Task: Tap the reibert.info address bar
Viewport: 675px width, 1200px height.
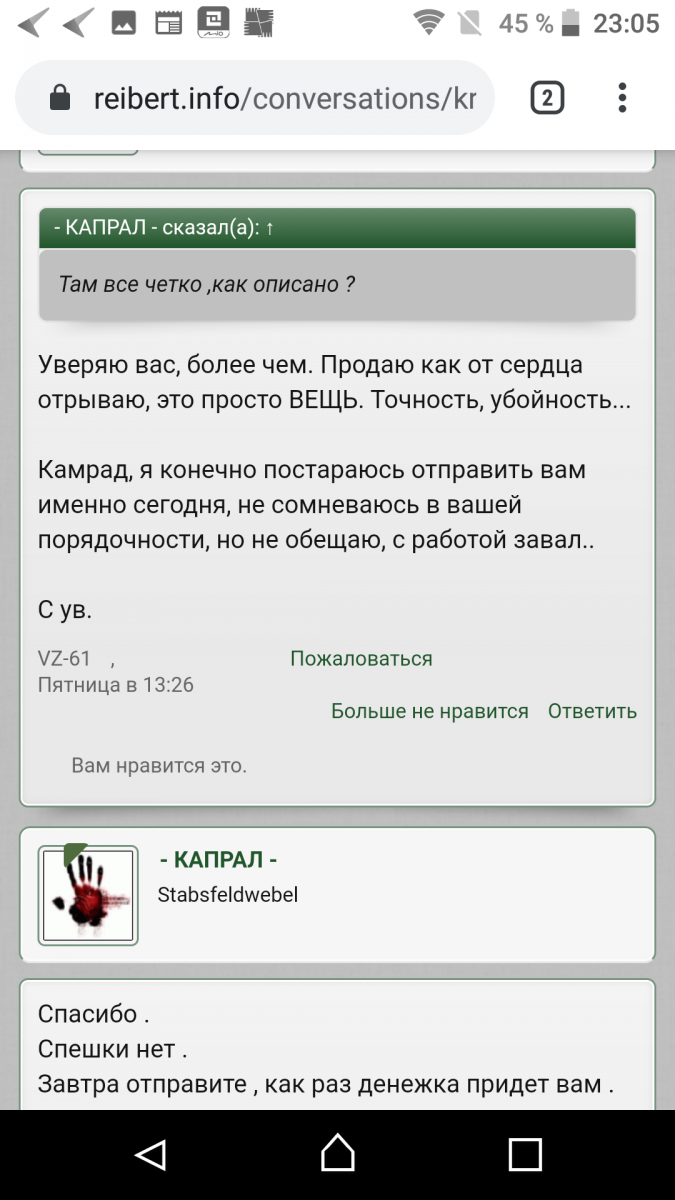Action: (x=255, y=98)
